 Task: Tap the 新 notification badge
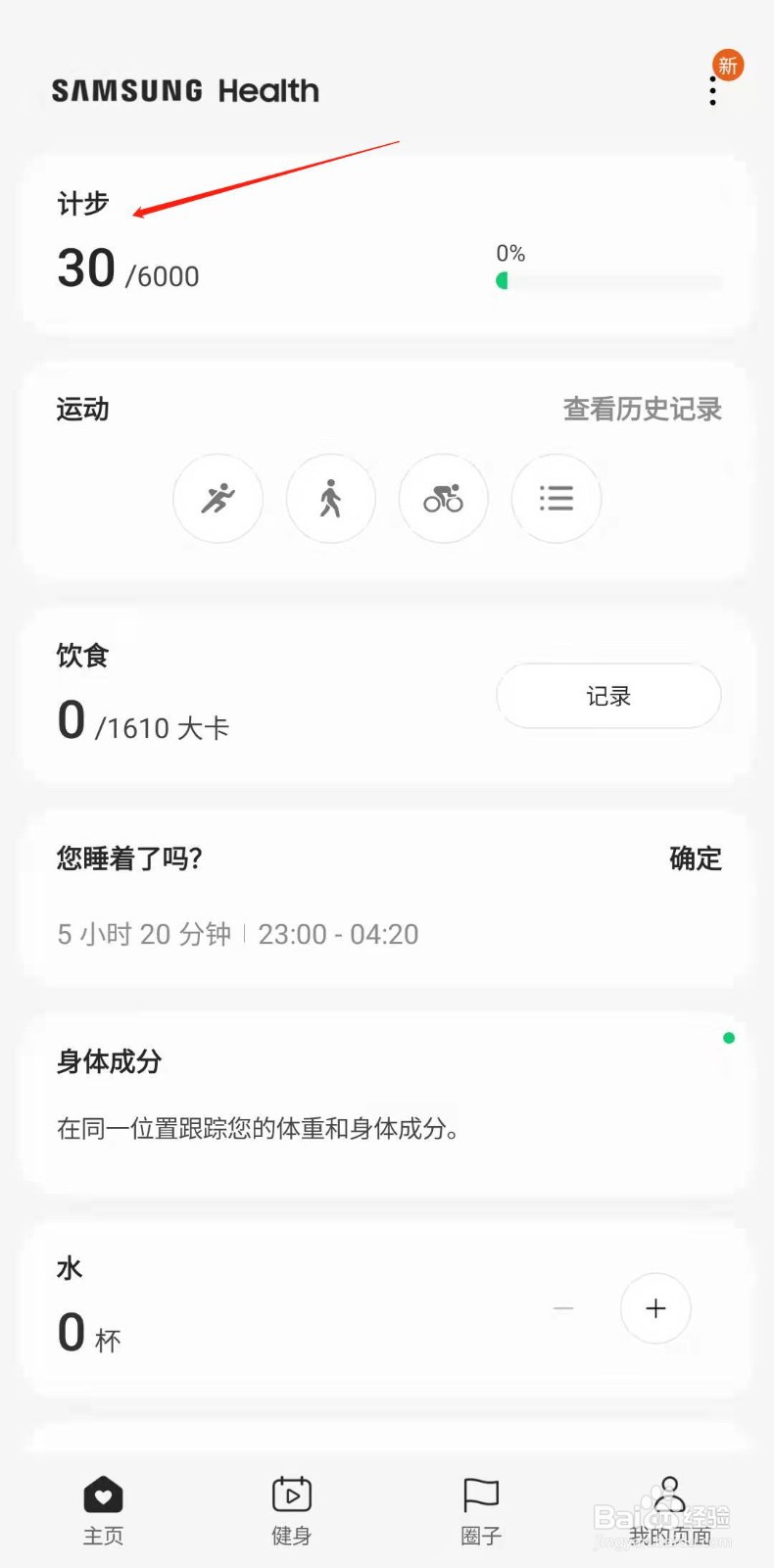(x=727, y=65)
